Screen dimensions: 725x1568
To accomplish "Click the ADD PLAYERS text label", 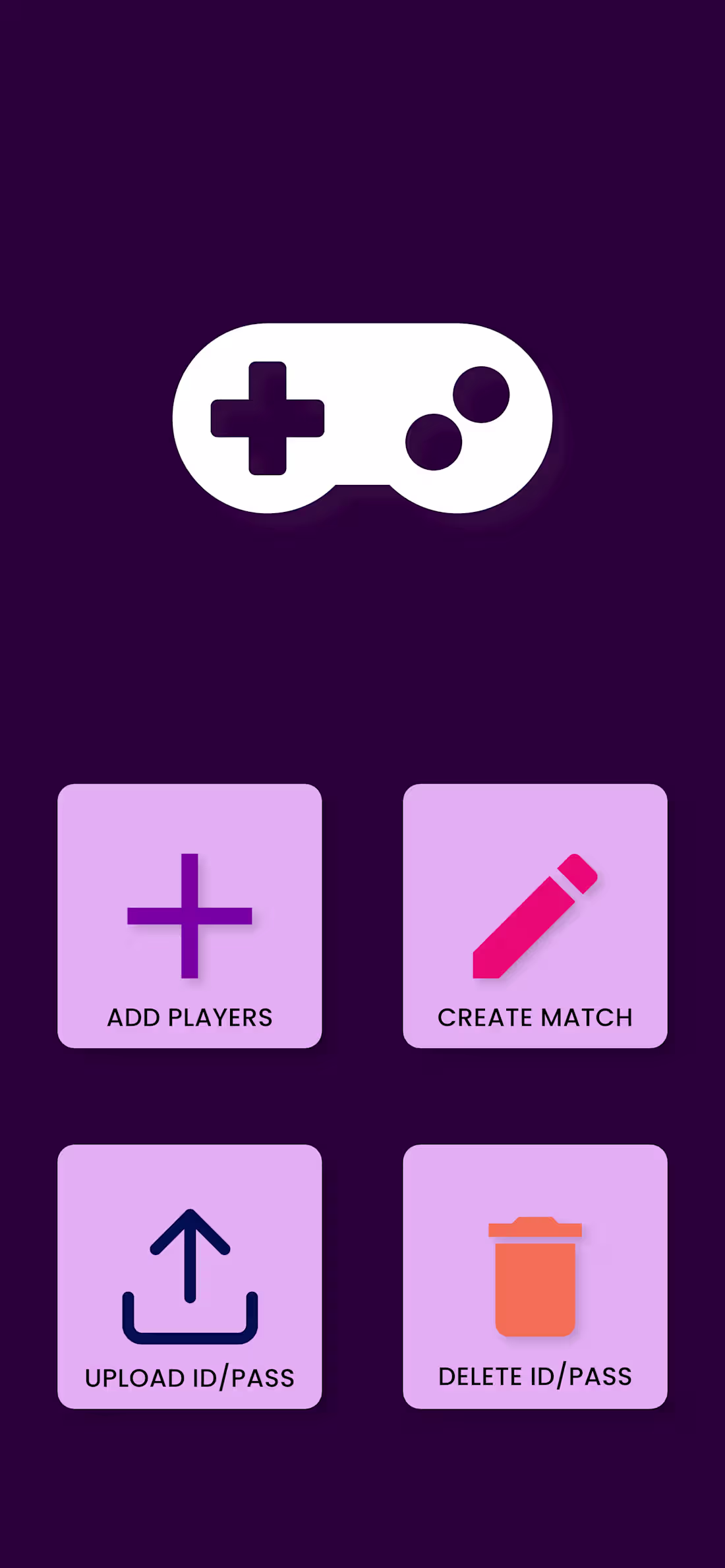I will (x=189, y=1017).
